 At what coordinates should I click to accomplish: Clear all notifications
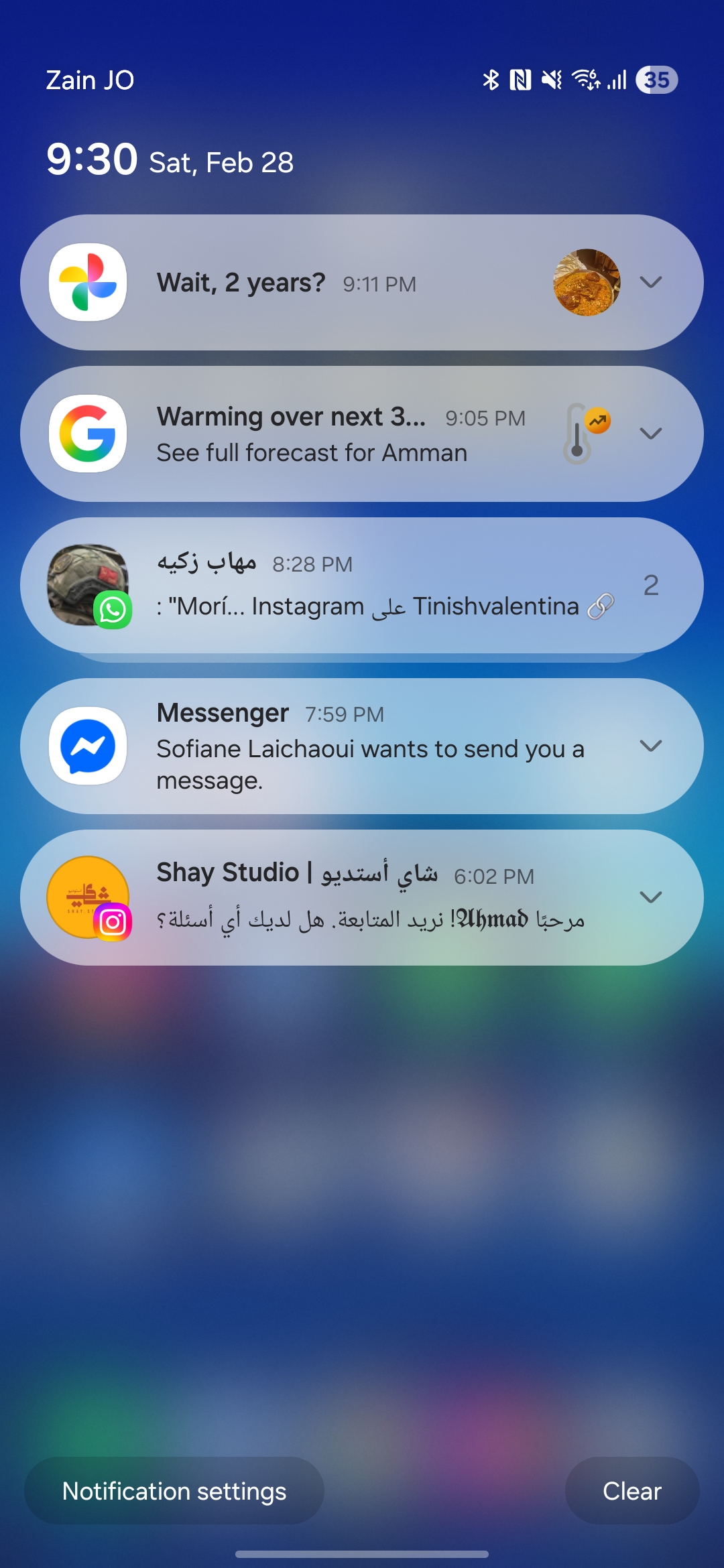tap(631, 1491)
